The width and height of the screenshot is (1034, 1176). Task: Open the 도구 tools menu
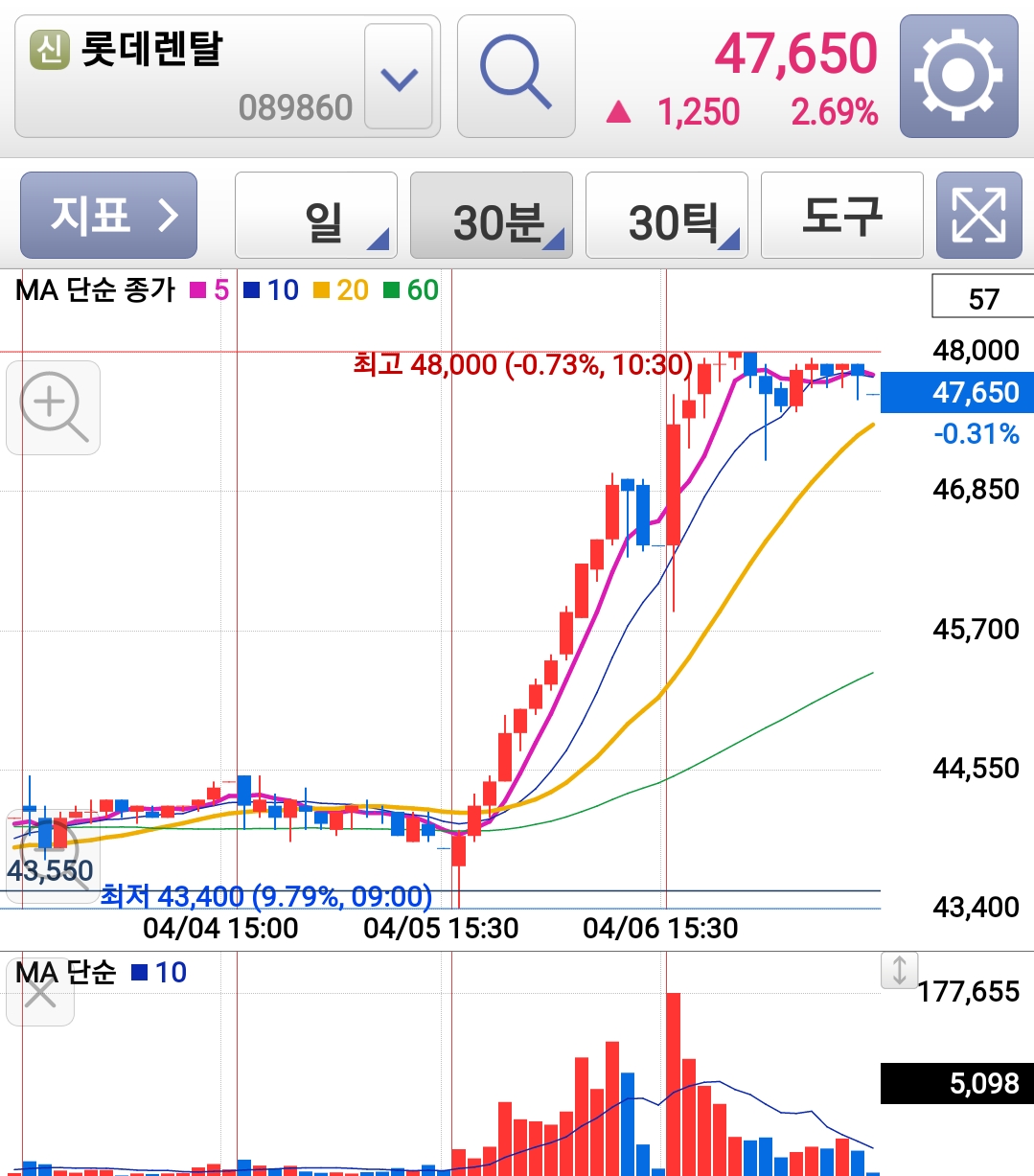[x=841, y=217]
